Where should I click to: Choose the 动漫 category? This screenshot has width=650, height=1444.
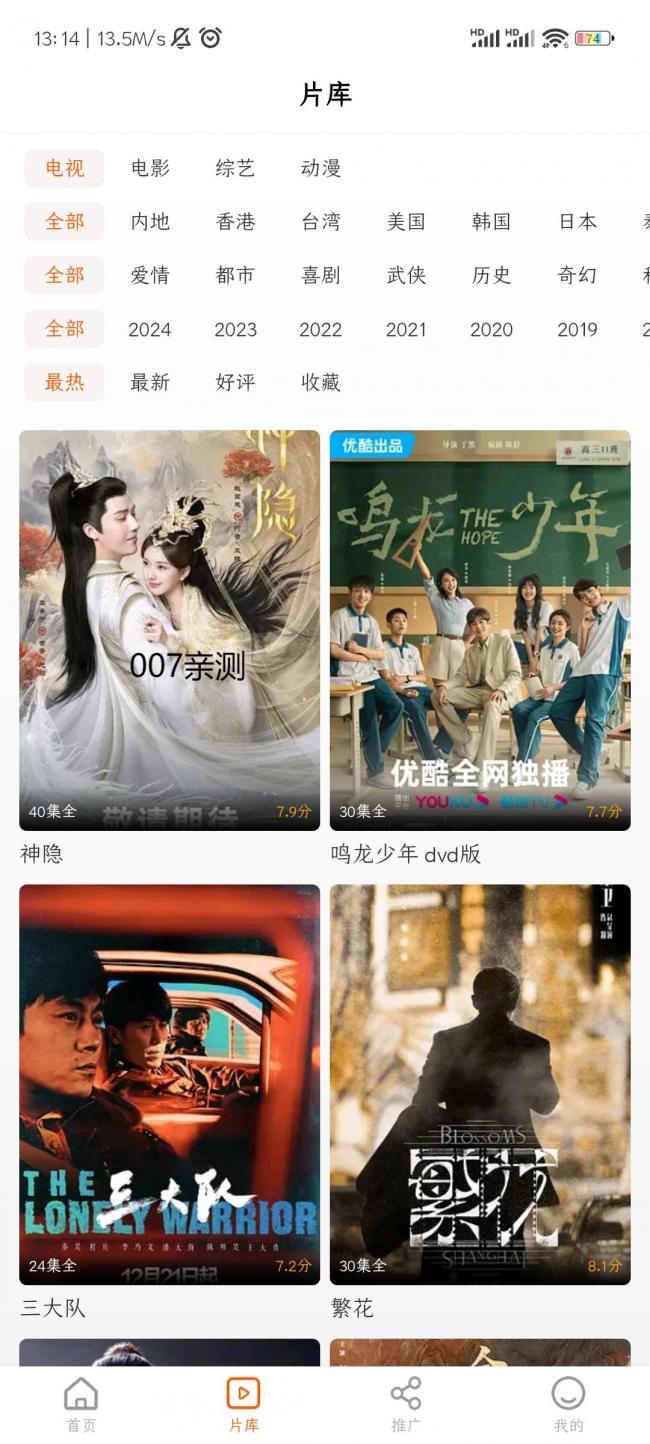321,168
